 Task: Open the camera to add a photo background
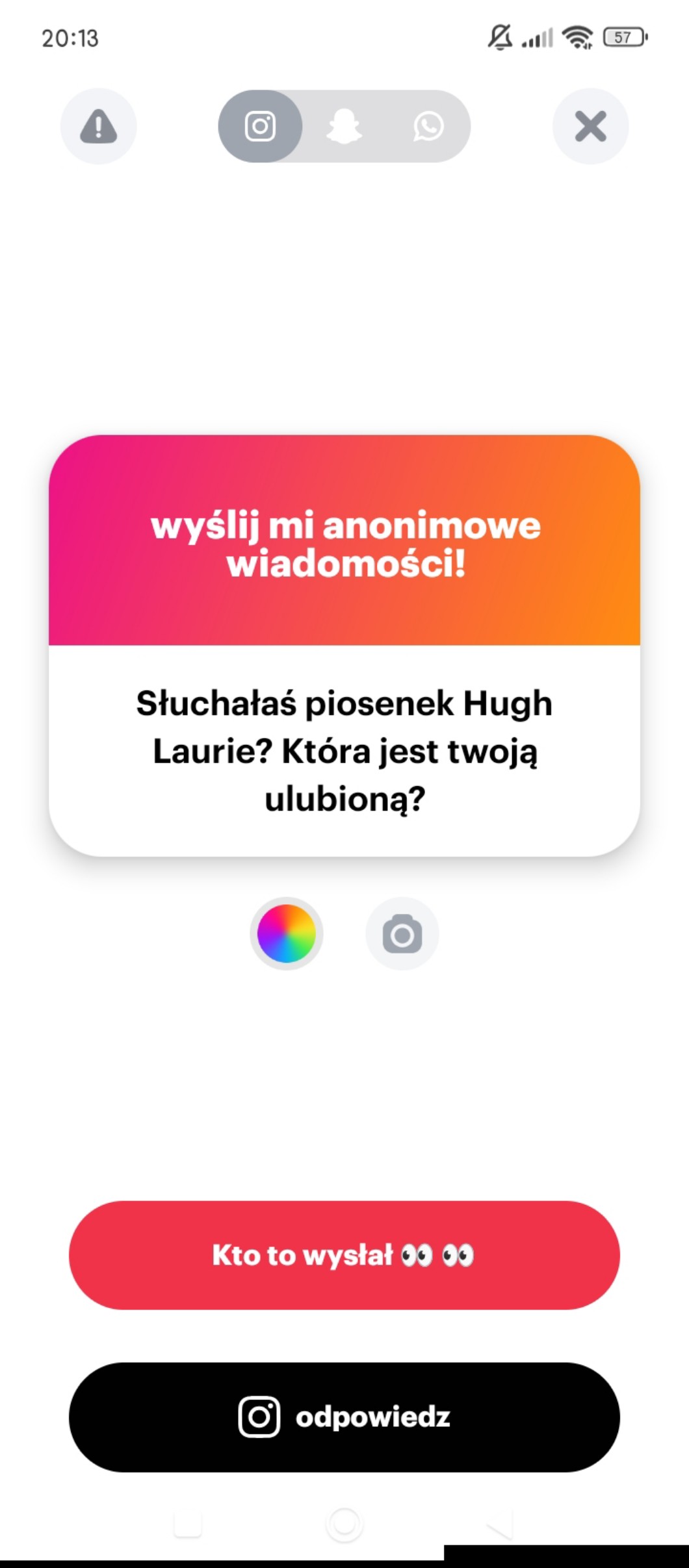coord(402,934)
